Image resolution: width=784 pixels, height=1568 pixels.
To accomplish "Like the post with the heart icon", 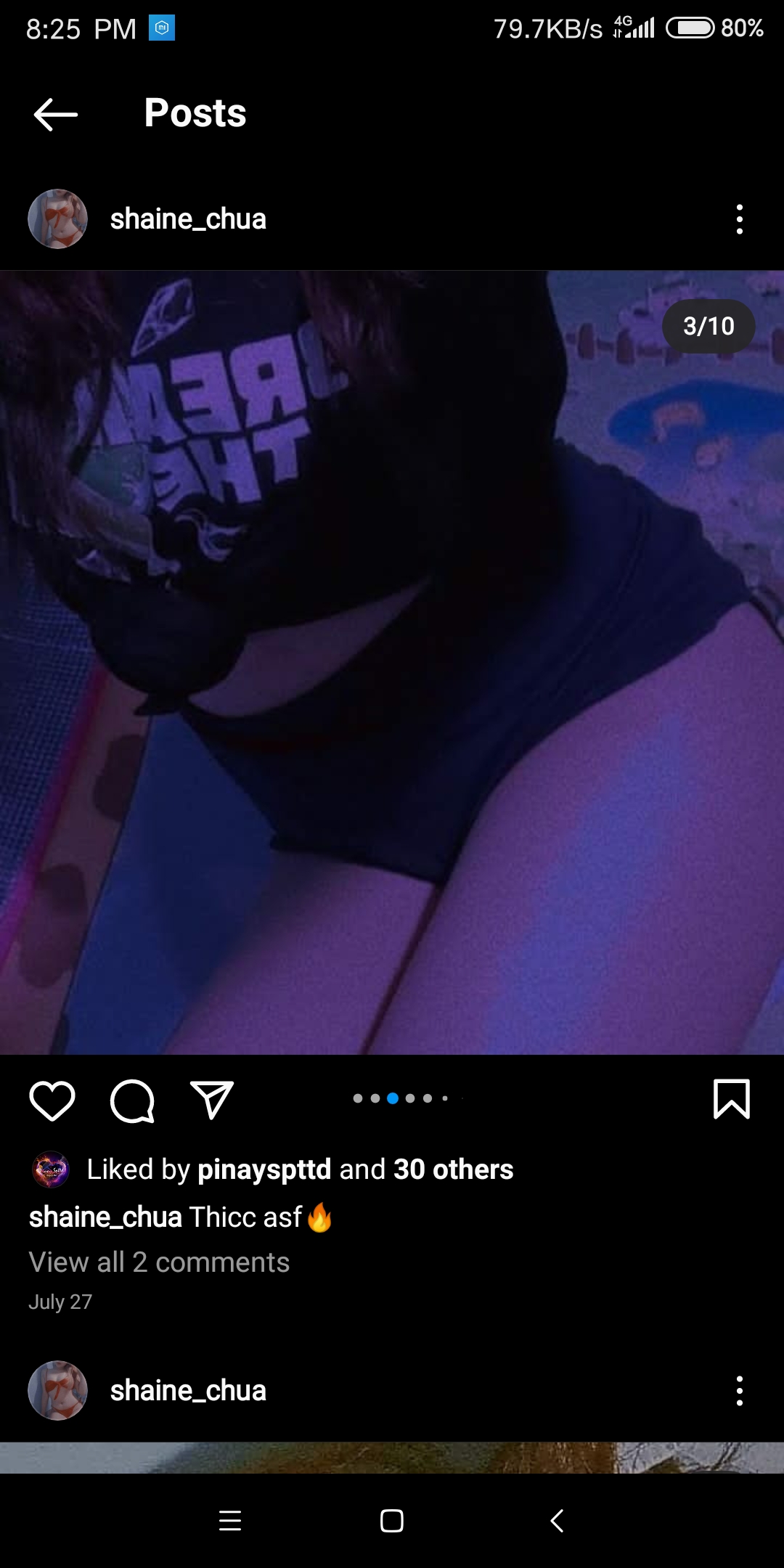I will click(x=52, y=1101).
